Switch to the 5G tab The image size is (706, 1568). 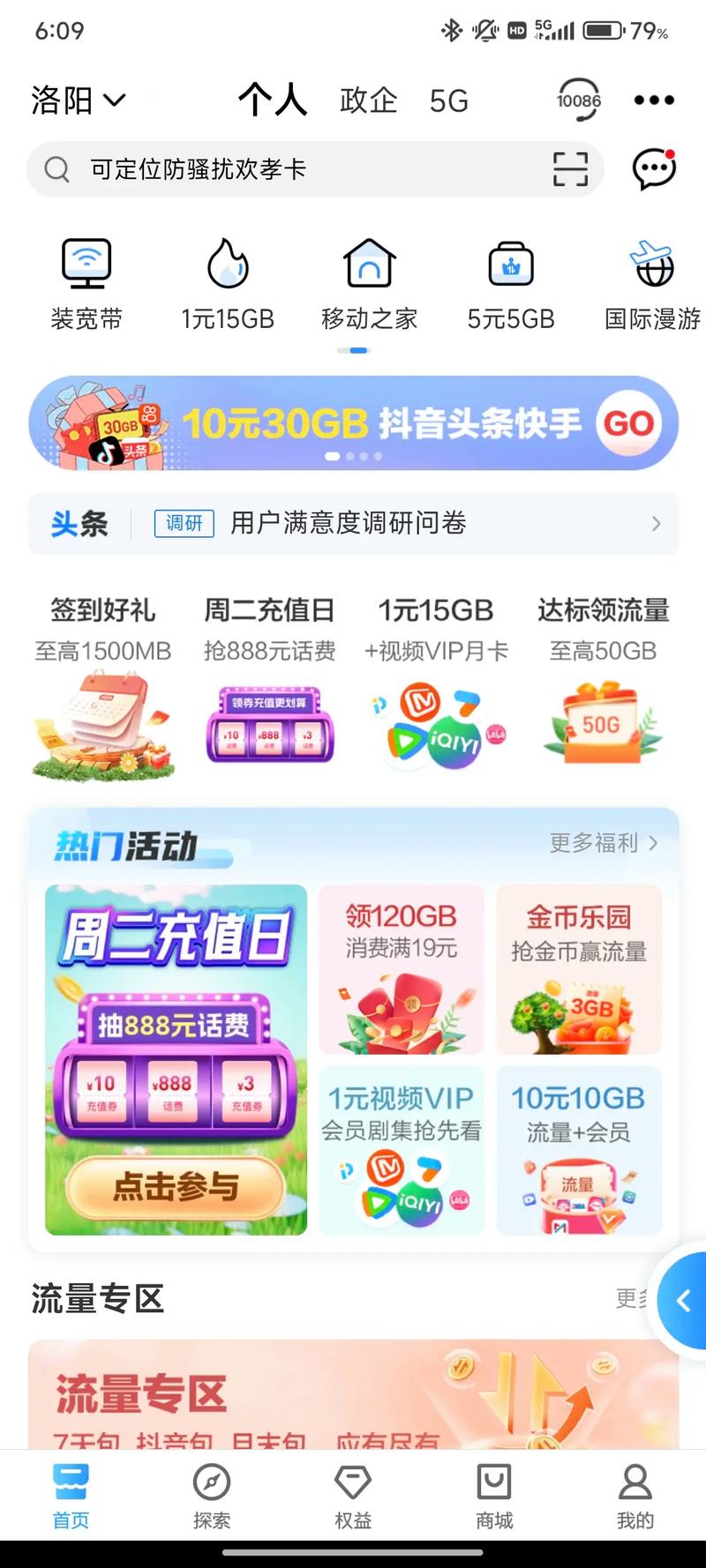pos(448,101)
